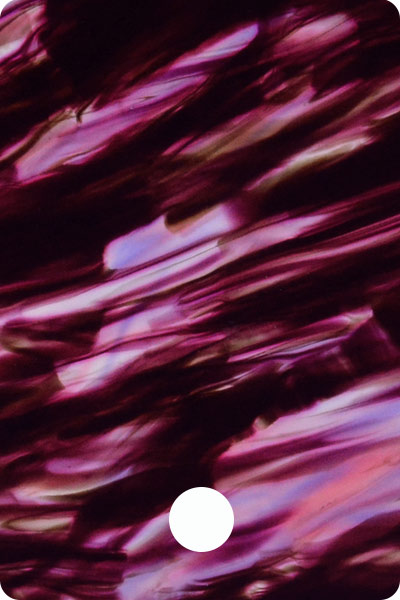The width and height of the screenshot is (400, 600).
Task: Tap the white circular shutter button
Action: point(201,519)
